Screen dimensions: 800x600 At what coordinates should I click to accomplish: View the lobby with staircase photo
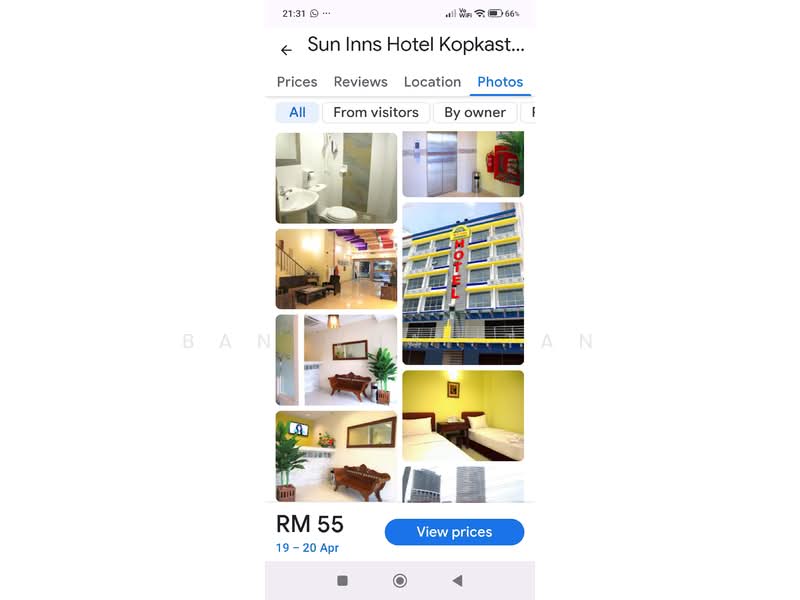[336, 269]
